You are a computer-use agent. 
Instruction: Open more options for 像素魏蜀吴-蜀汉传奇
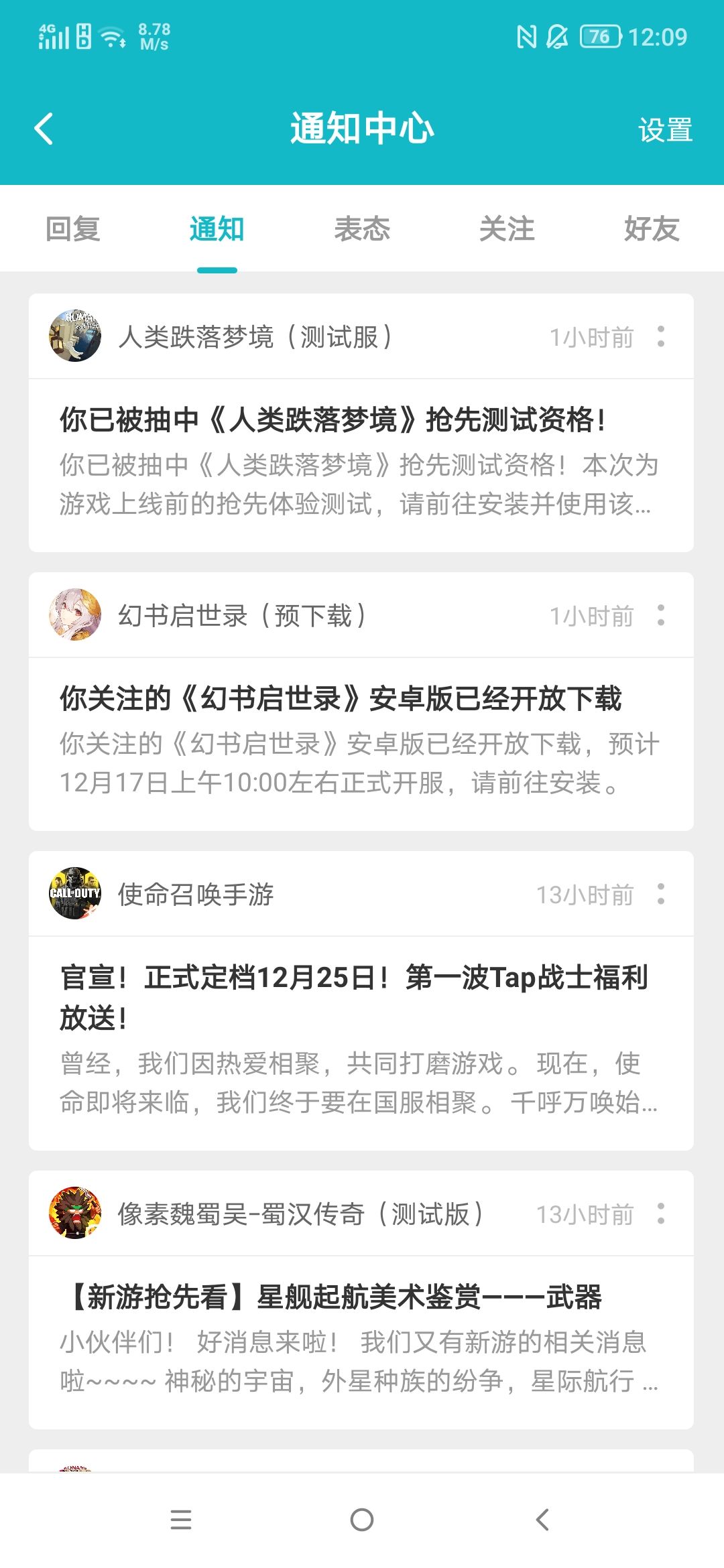tap(661, 1214)
